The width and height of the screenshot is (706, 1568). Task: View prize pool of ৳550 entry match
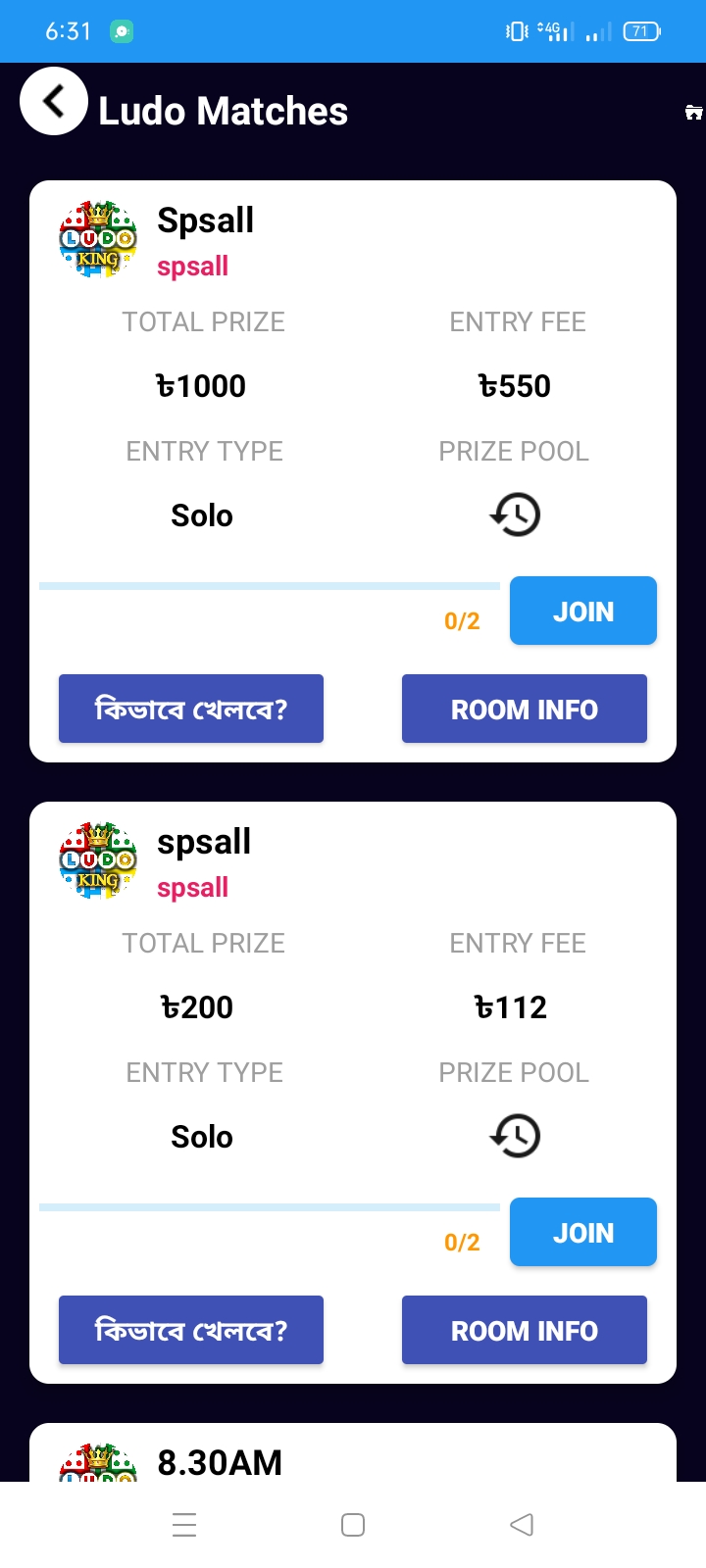(x=515, y=514)
